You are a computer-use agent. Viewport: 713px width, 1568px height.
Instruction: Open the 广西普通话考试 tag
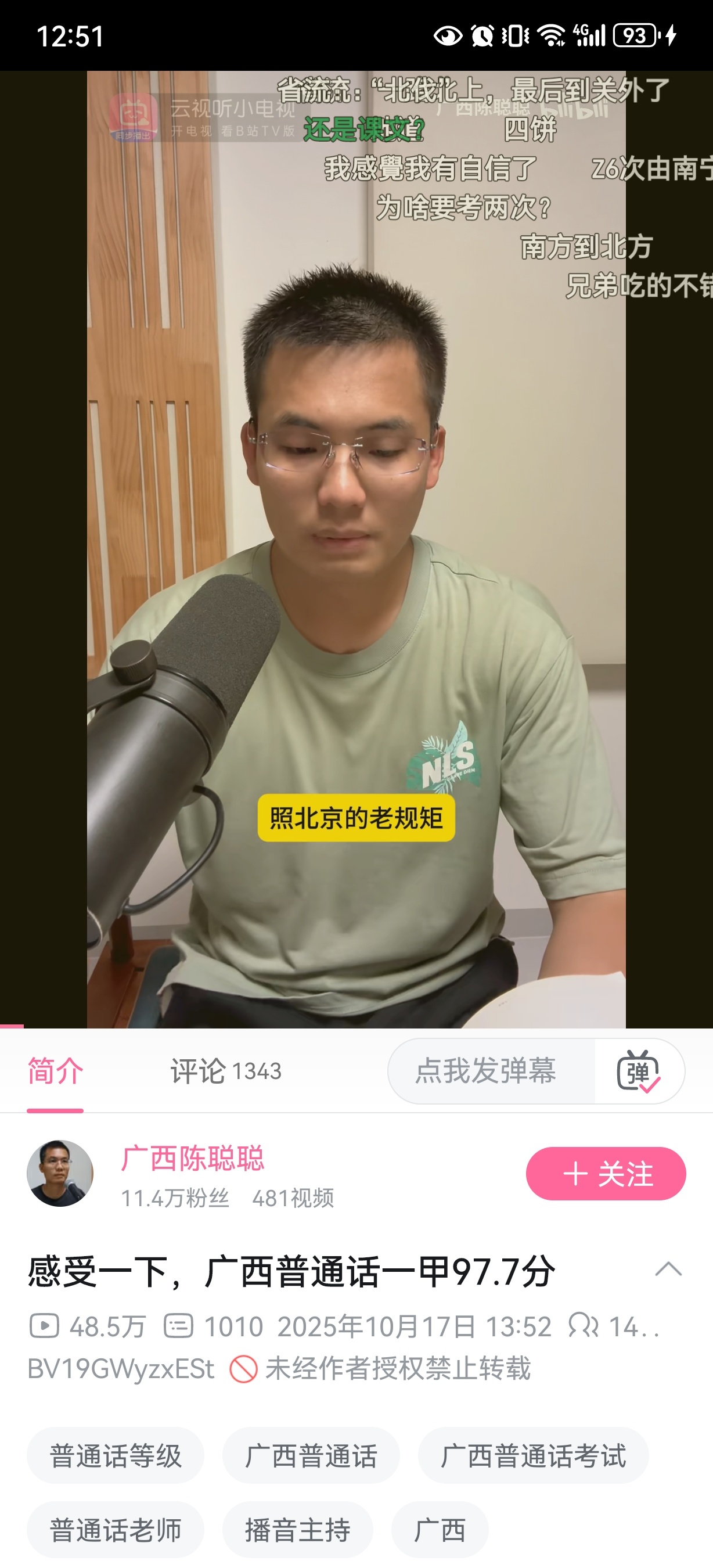(x=533, y=1456)
